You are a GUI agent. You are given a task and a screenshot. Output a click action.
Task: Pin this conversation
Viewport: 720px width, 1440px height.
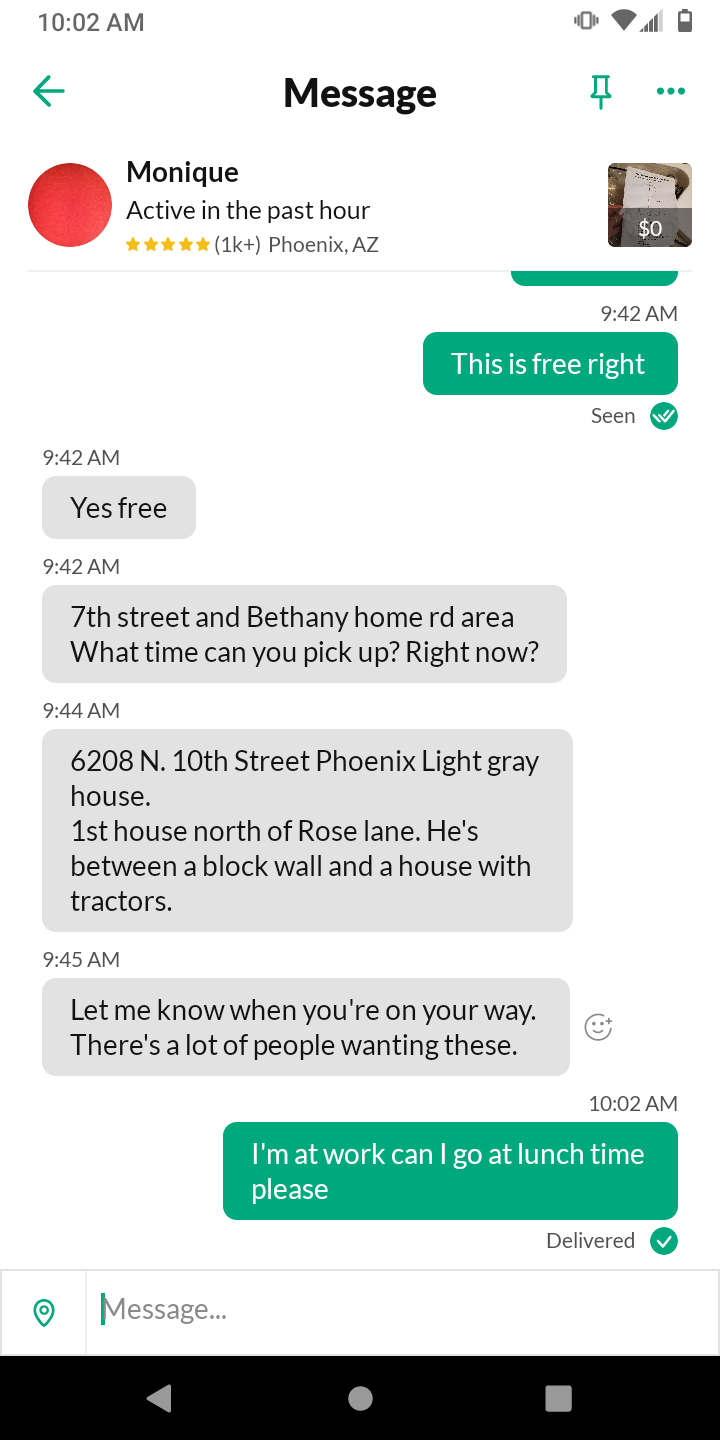[600, 92]
